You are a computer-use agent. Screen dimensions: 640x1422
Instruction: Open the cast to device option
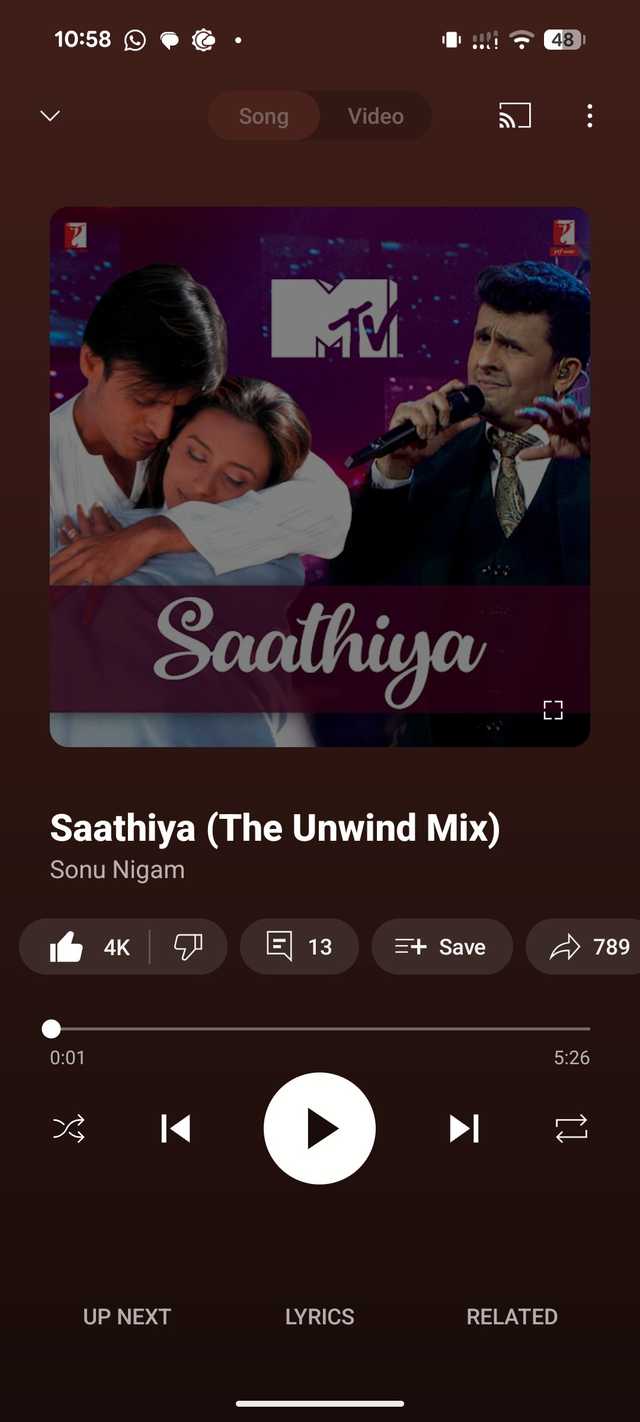[x=514, y=116]
